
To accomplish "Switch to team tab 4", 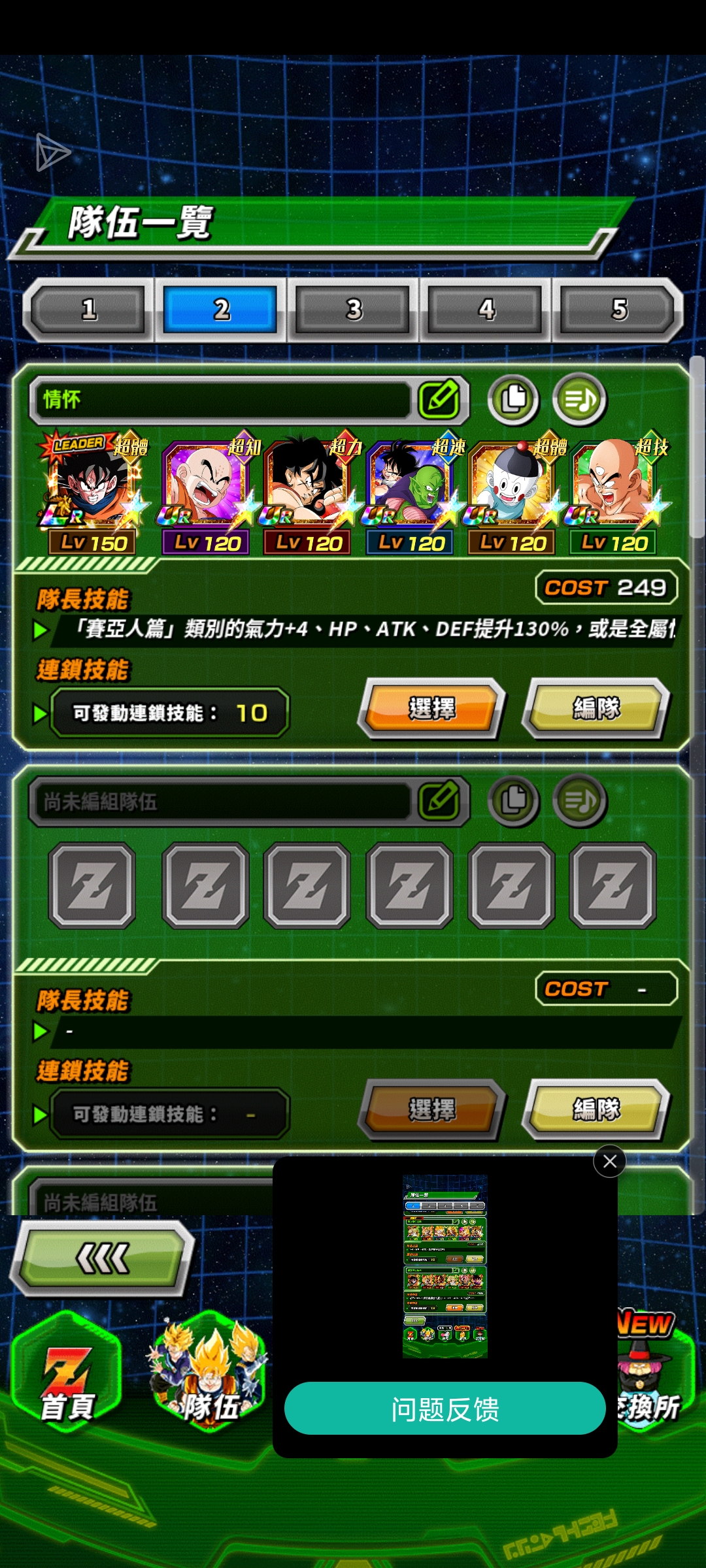I will 486,309.
